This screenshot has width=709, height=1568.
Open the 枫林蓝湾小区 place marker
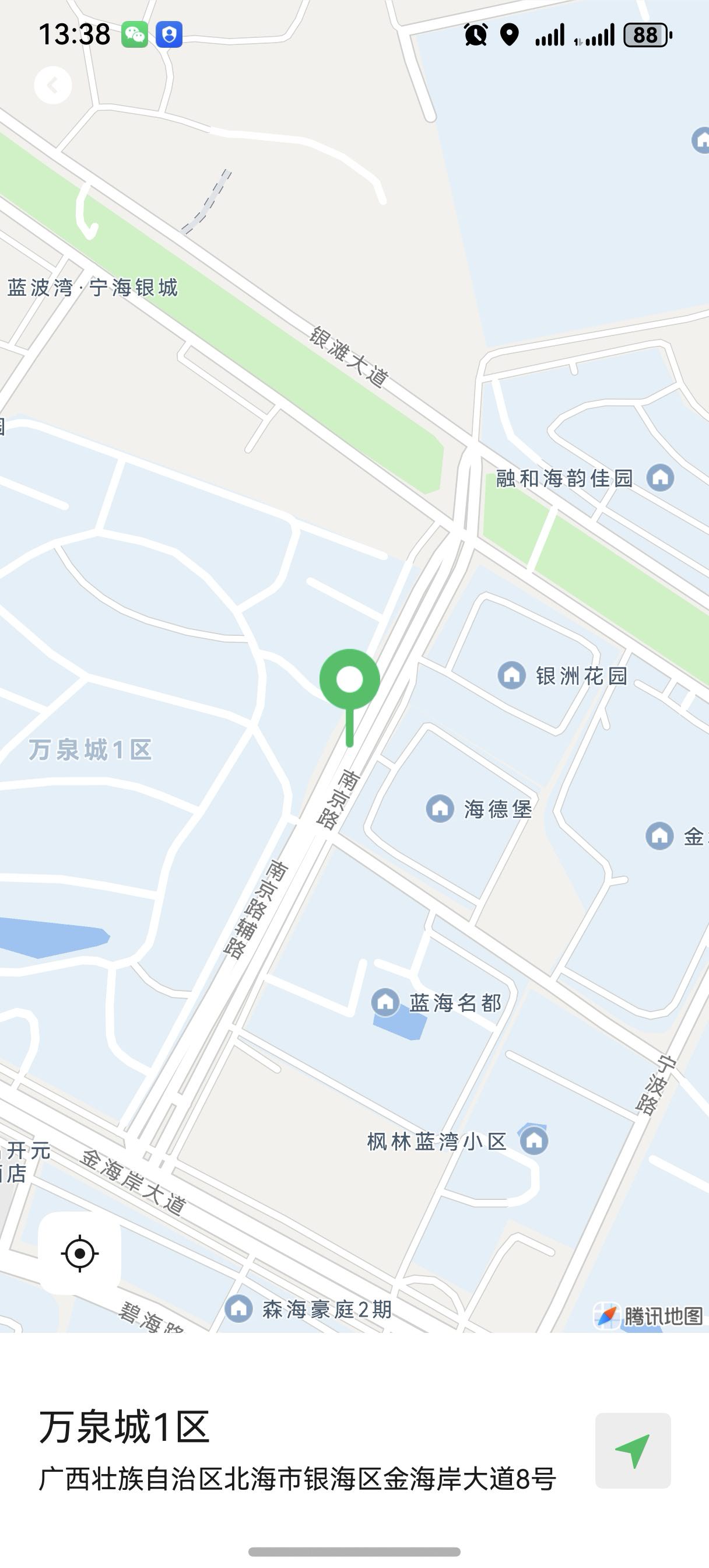(534, 1140)
